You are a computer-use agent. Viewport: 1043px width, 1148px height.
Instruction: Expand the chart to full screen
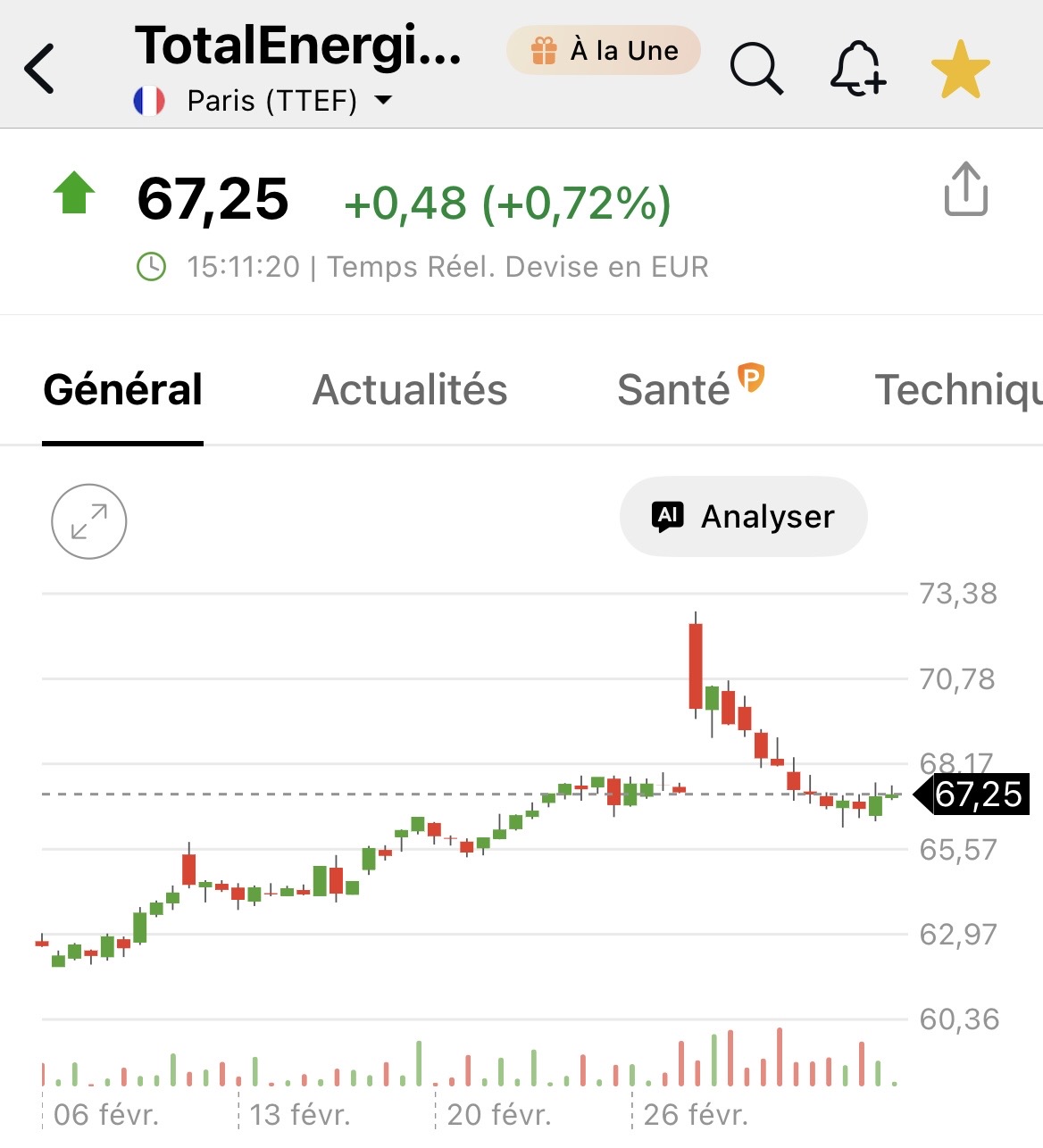(x=89, y=521)
